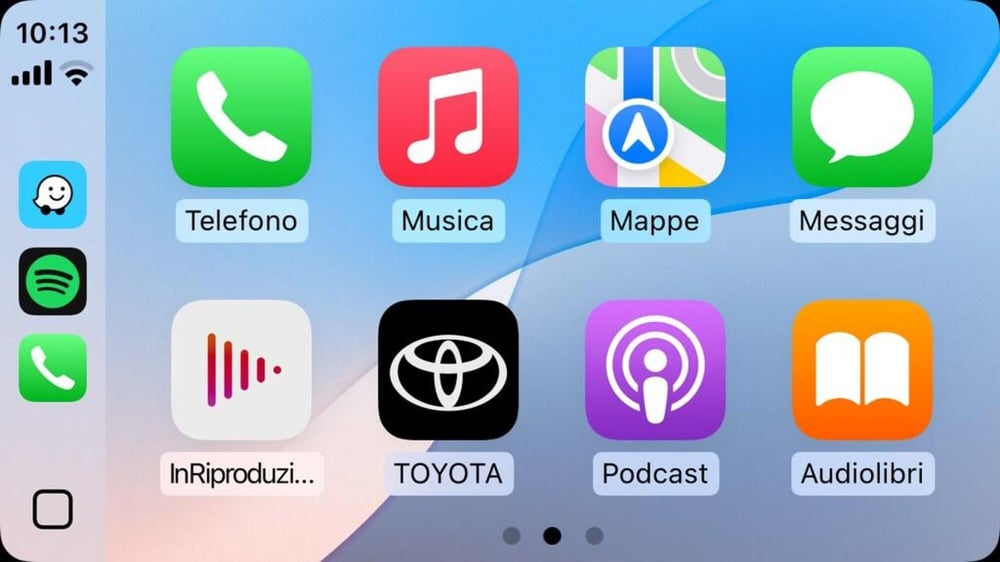Go to the first page dot
1000x562 pixels.
pyautogui.click(x=512, y=536)
